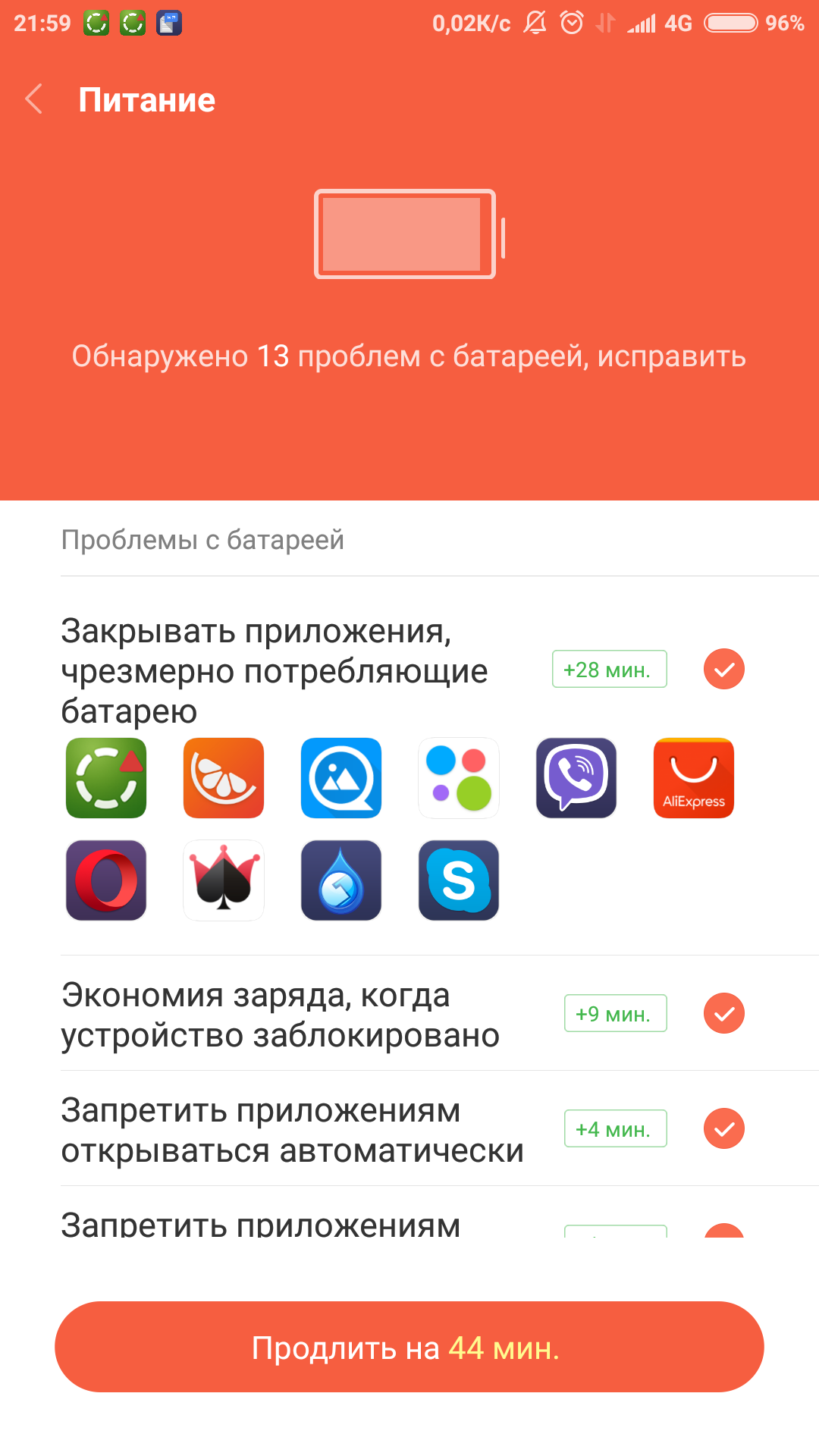Uncheck Запретить приложениям открываться автоматически
819x1456 pixels.
[724, 1128]
